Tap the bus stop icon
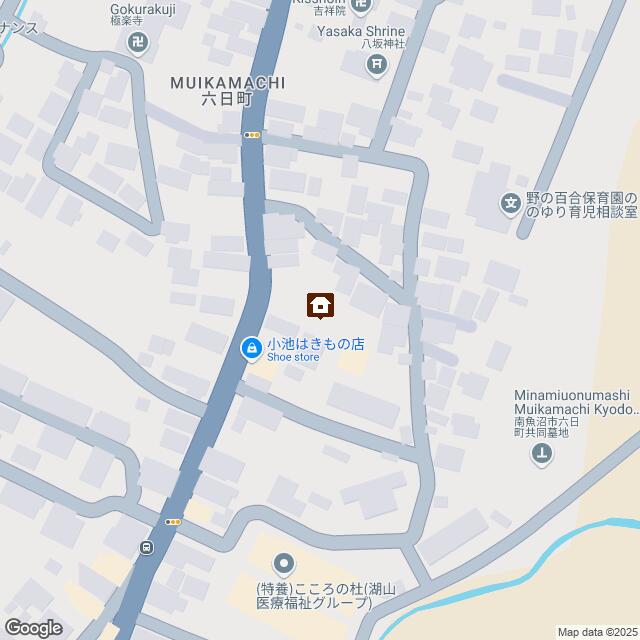This screenshot has height=640, width=640. click(147, 547)
